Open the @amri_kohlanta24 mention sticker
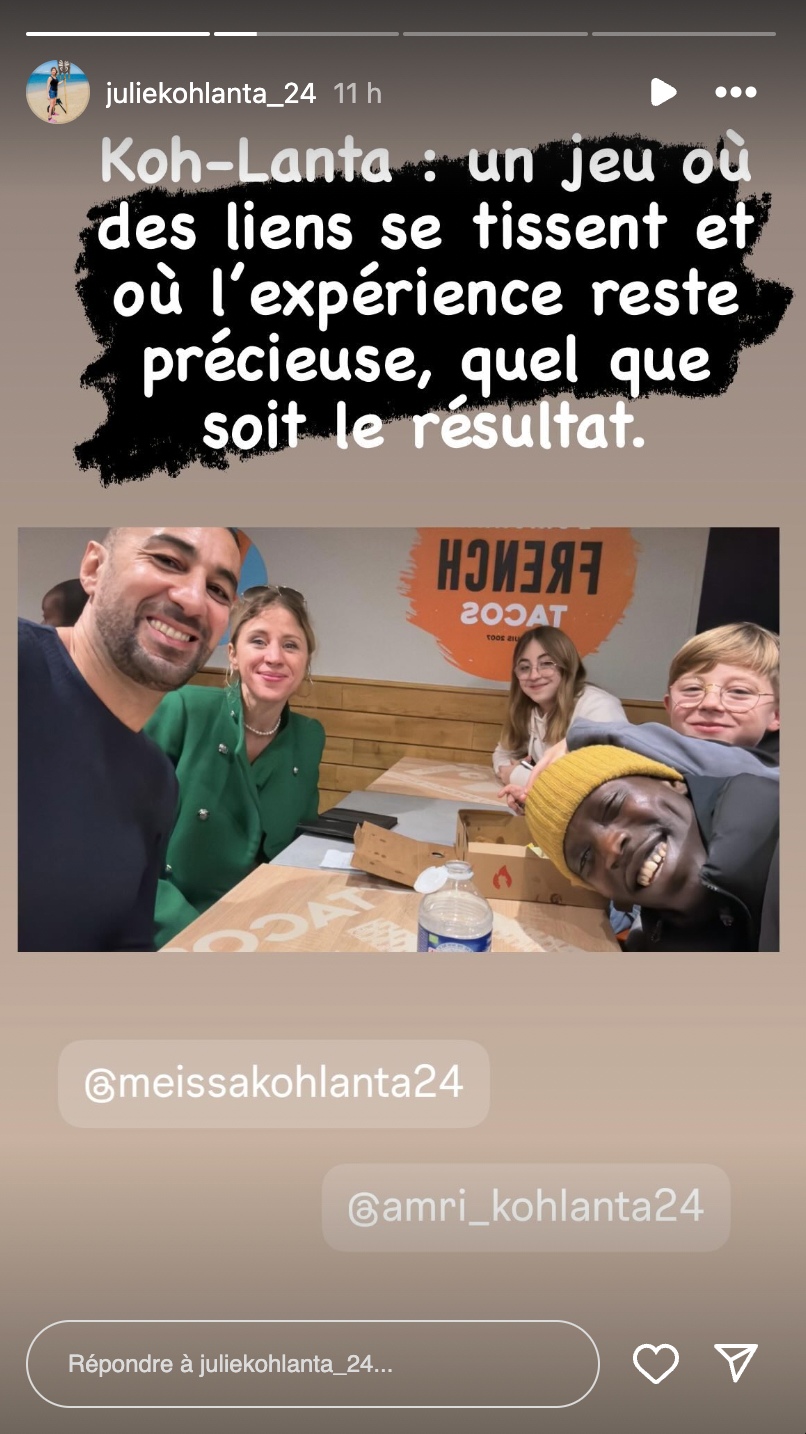 click(x=526, y=1207)
